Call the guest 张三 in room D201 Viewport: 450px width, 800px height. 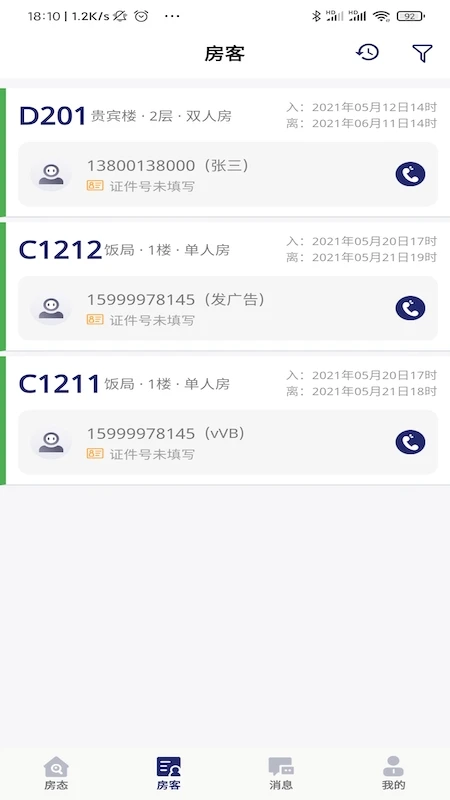tap(410, 174)
